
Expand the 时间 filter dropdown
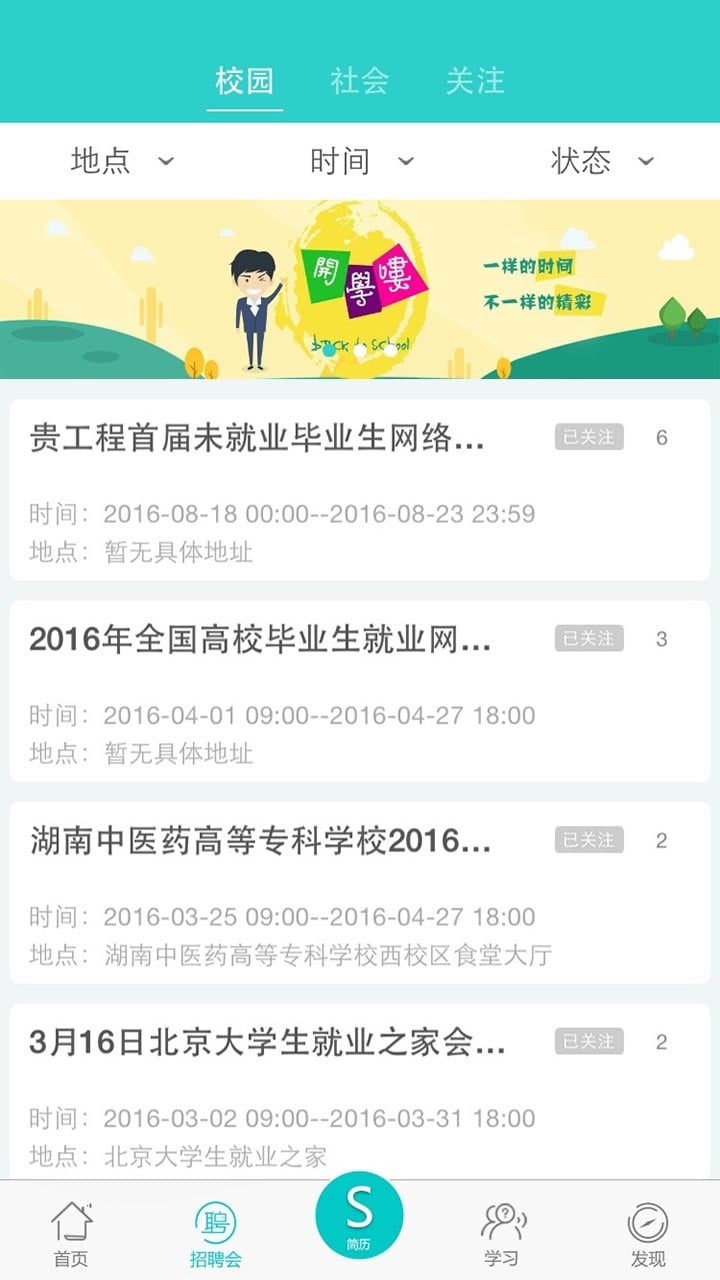361,161
